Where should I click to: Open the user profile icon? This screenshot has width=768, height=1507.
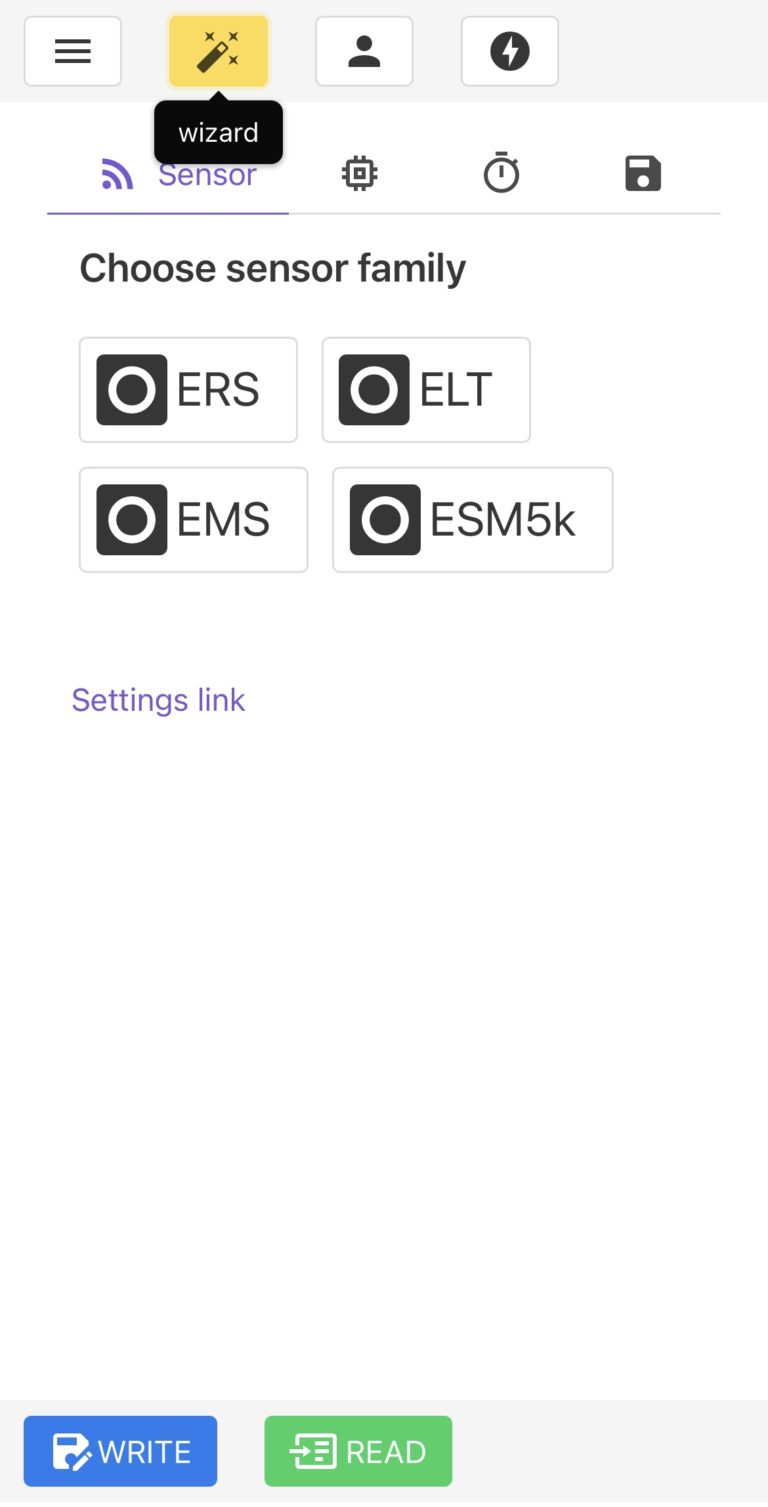[x=364, y=51]
